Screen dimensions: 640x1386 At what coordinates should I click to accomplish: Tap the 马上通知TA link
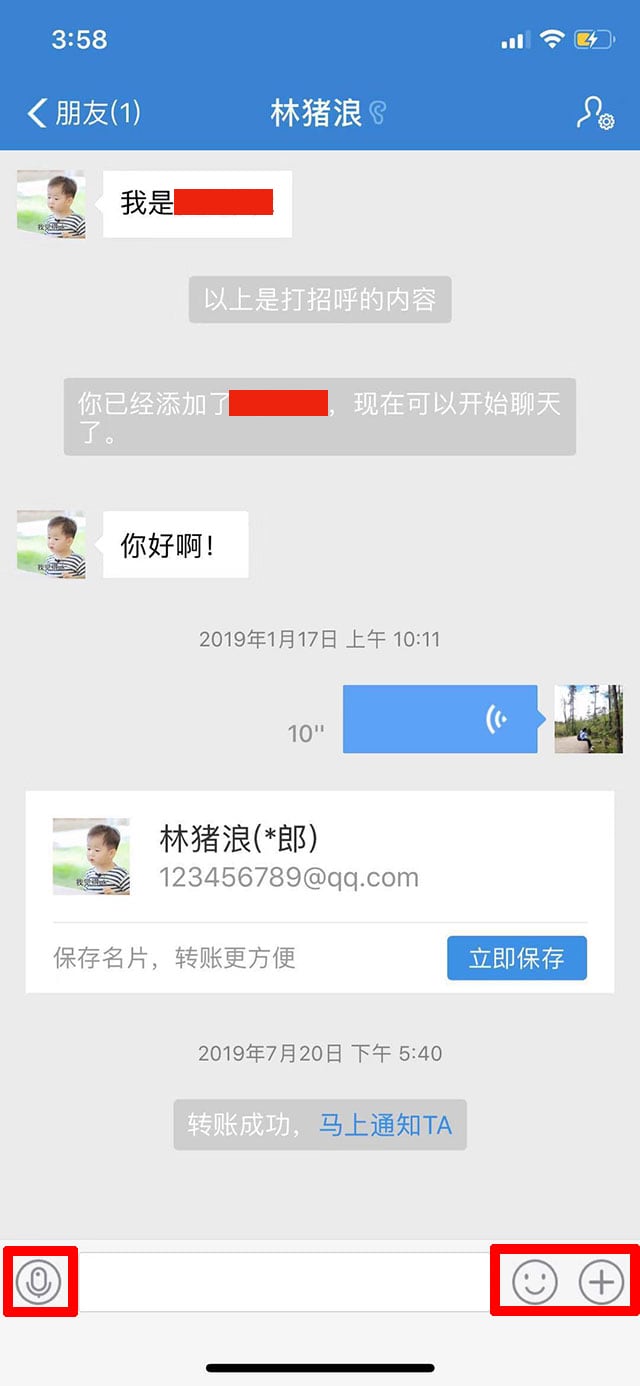tap(385, 1125)
